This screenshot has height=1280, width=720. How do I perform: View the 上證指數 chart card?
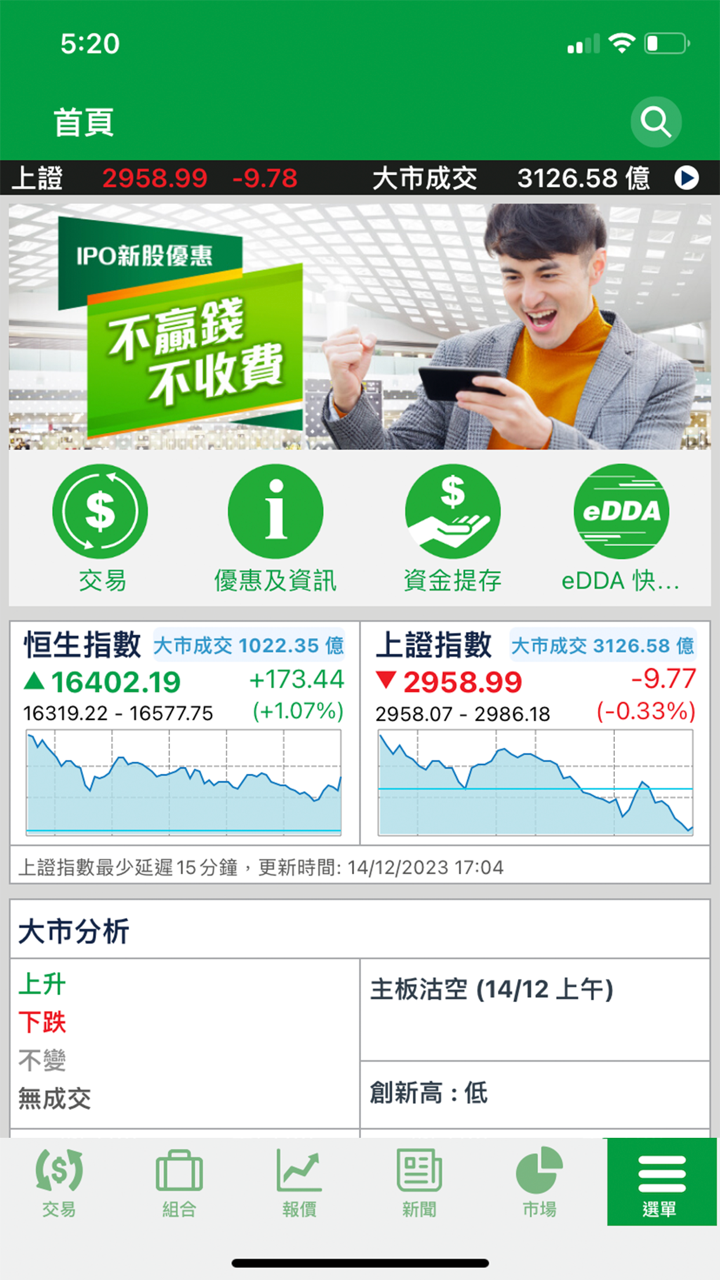click(535, 732)
